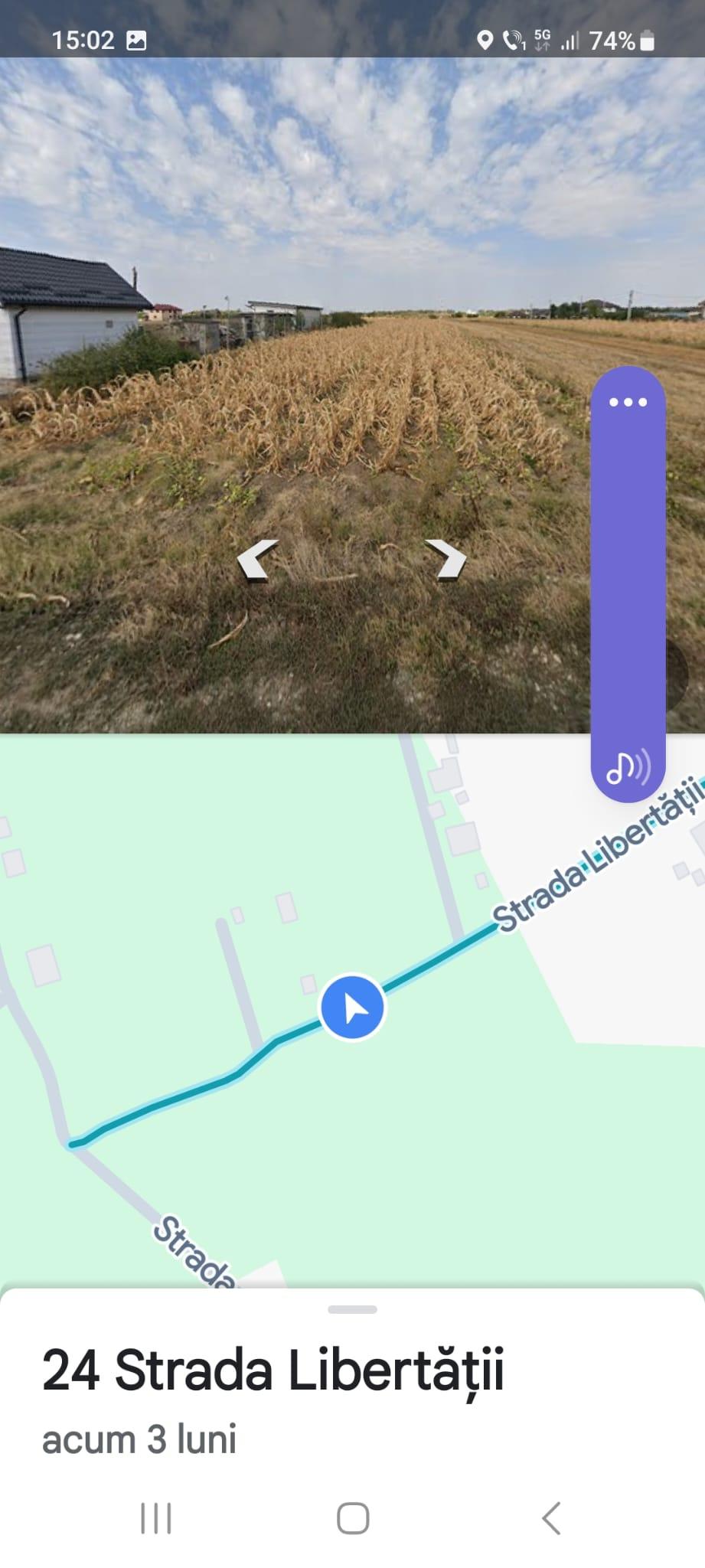Go back with the system back button

(x=551, y=1517)
